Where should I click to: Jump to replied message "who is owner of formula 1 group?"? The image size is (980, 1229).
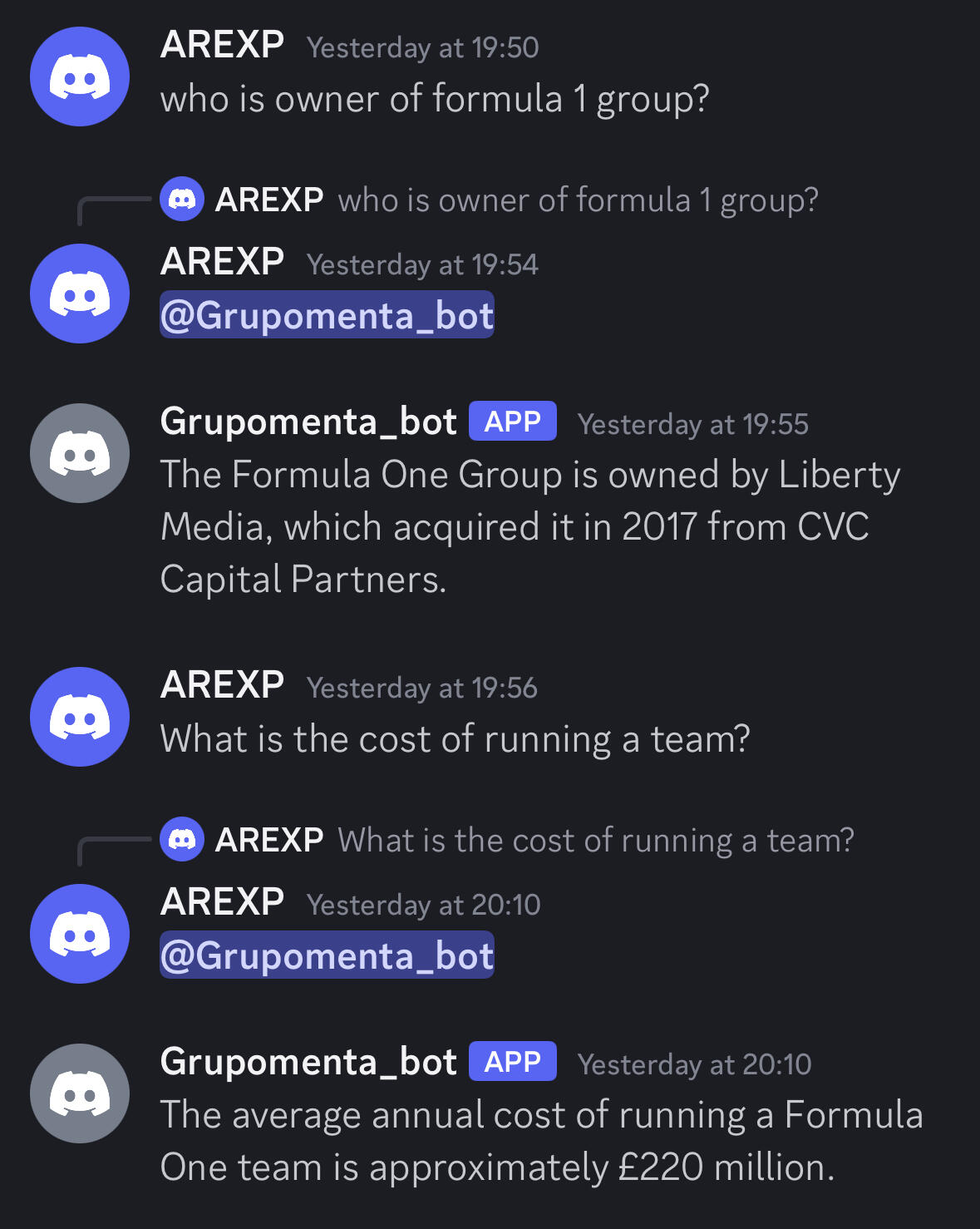tap(578, 200)
